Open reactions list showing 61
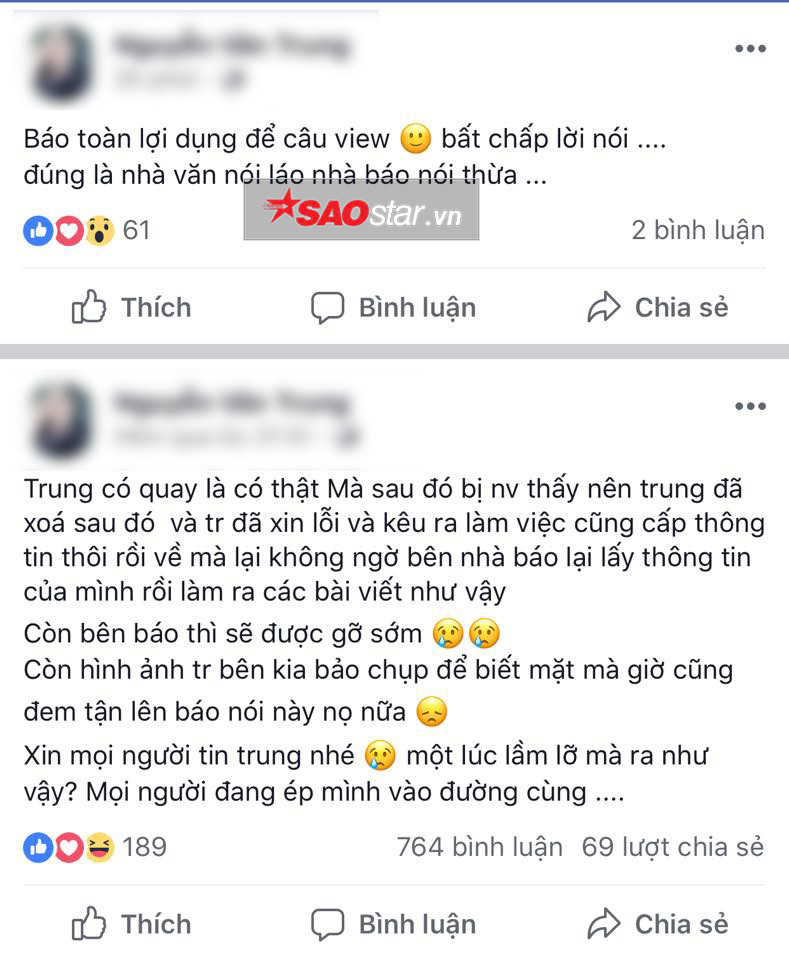The height and width of the screenshot is (959, 789). [86, 230]
